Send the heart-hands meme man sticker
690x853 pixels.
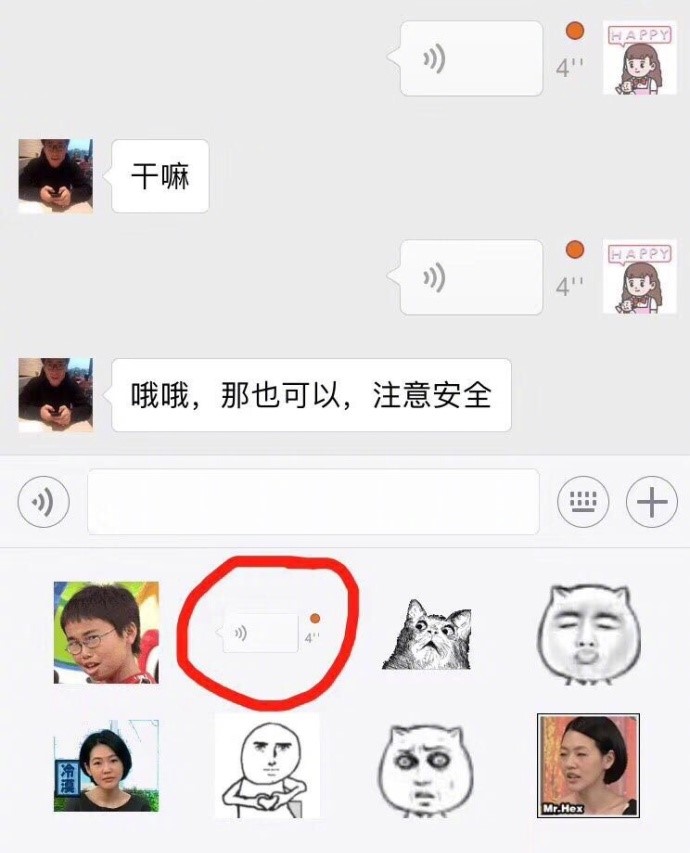(x=267, y=767)
